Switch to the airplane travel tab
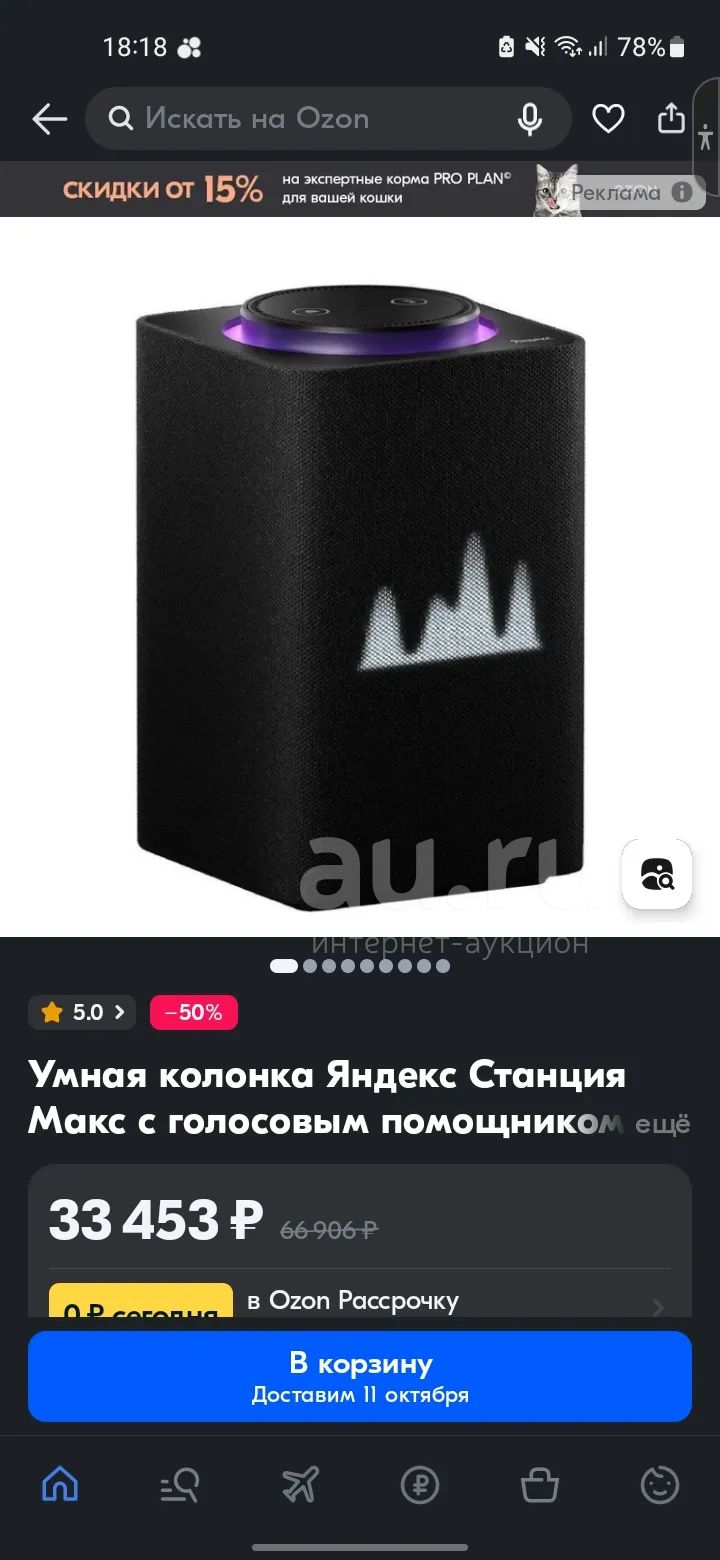 click(300, 1485)
